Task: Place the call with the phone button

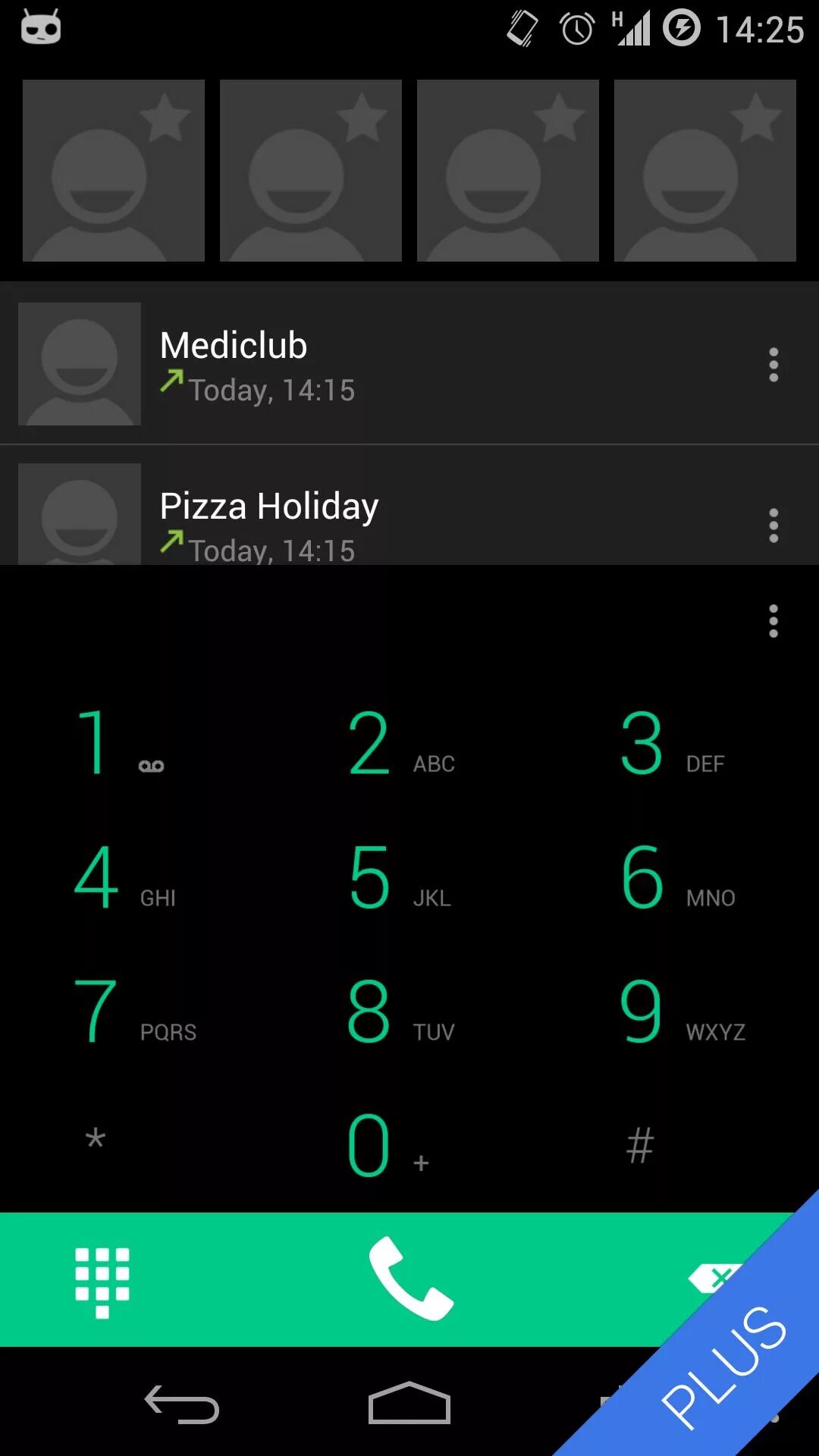Action: (410, 1279)
